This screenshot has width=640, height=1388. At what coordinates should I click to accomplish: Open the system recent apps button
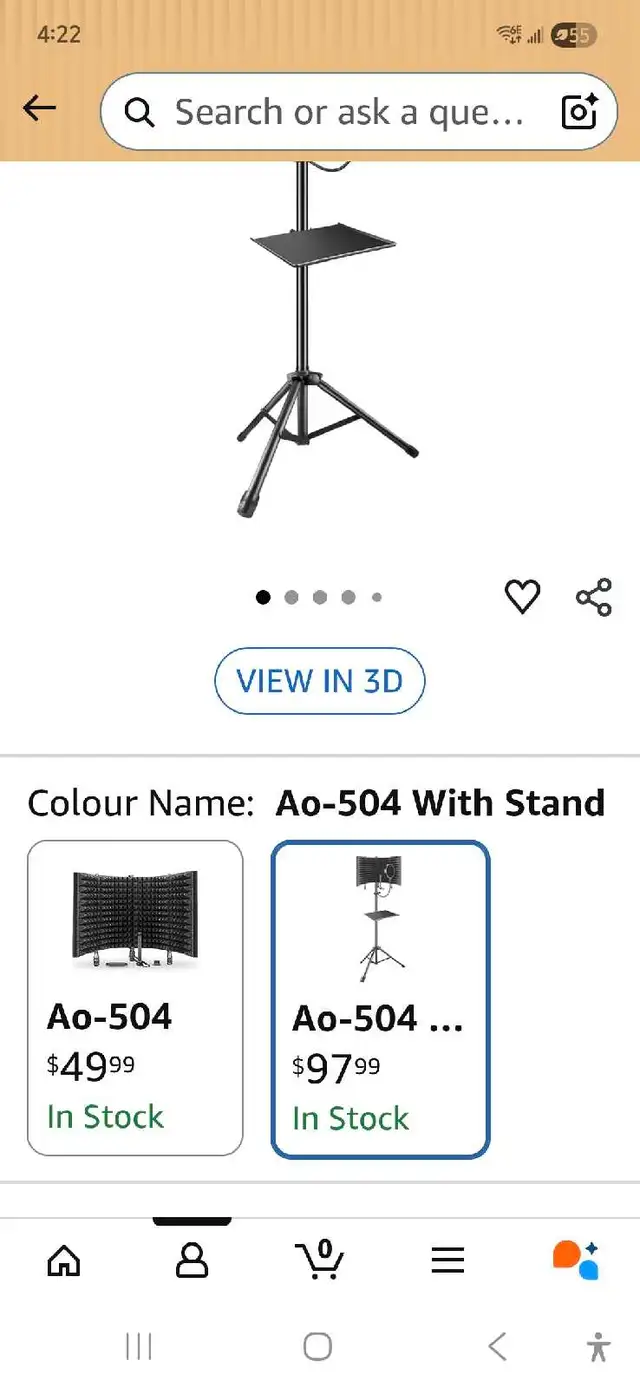[139, 1346]
